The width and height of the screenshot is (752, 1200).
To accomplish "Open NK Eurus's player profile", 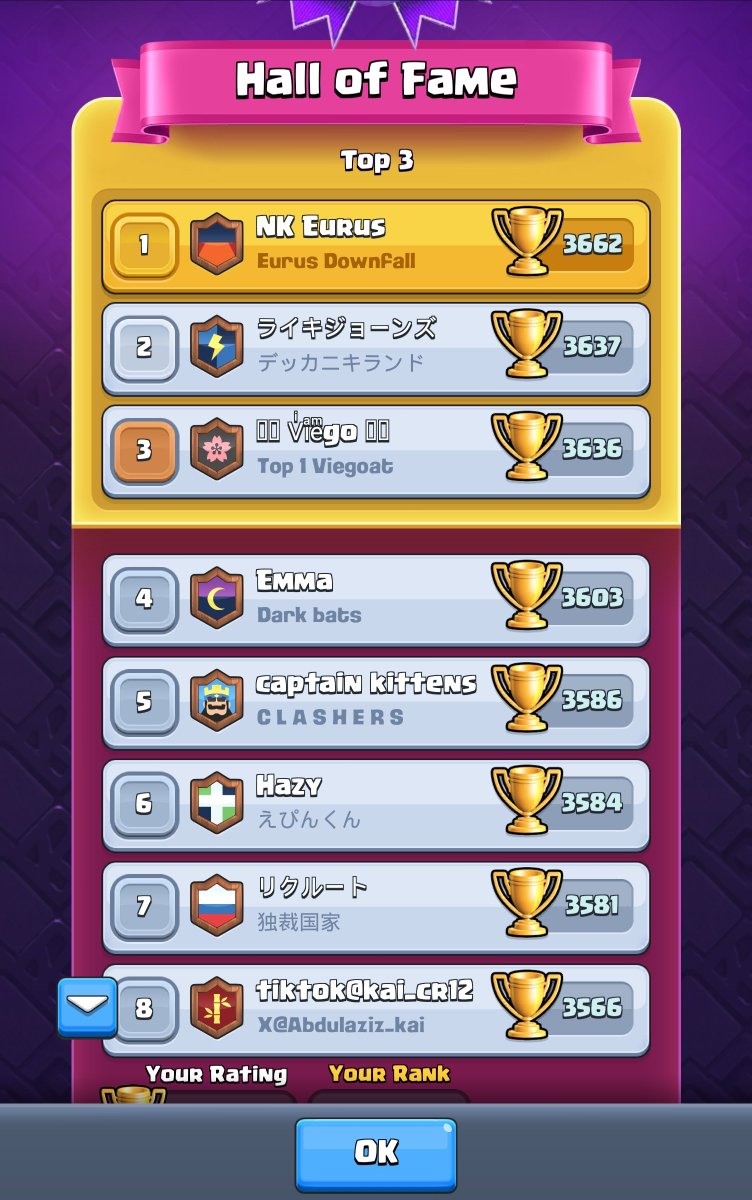I will [x=376, y=246].
